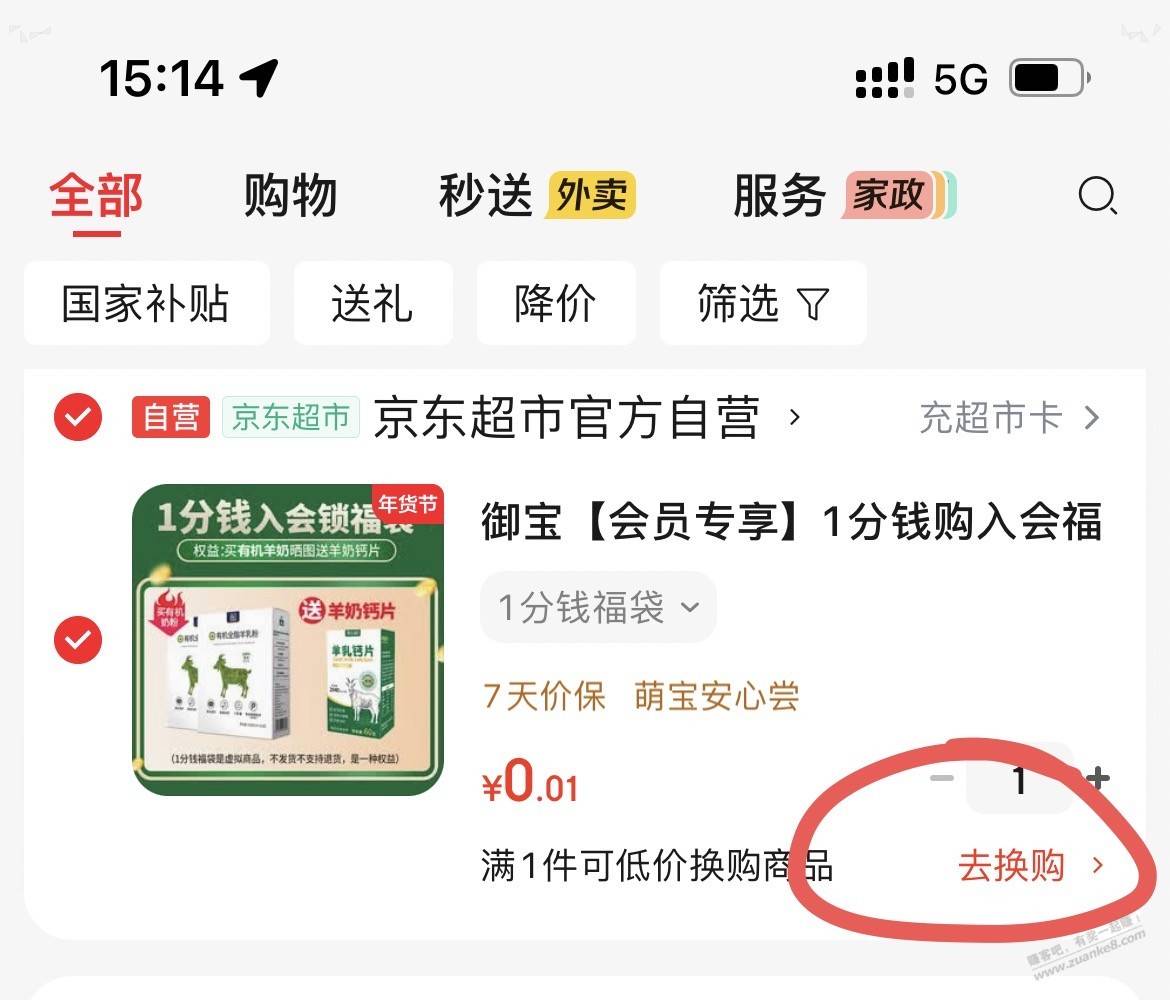The image size is (1170, 1000).
Task: Open the 御宝【会员专享】product title
Action: coord(790,522)
